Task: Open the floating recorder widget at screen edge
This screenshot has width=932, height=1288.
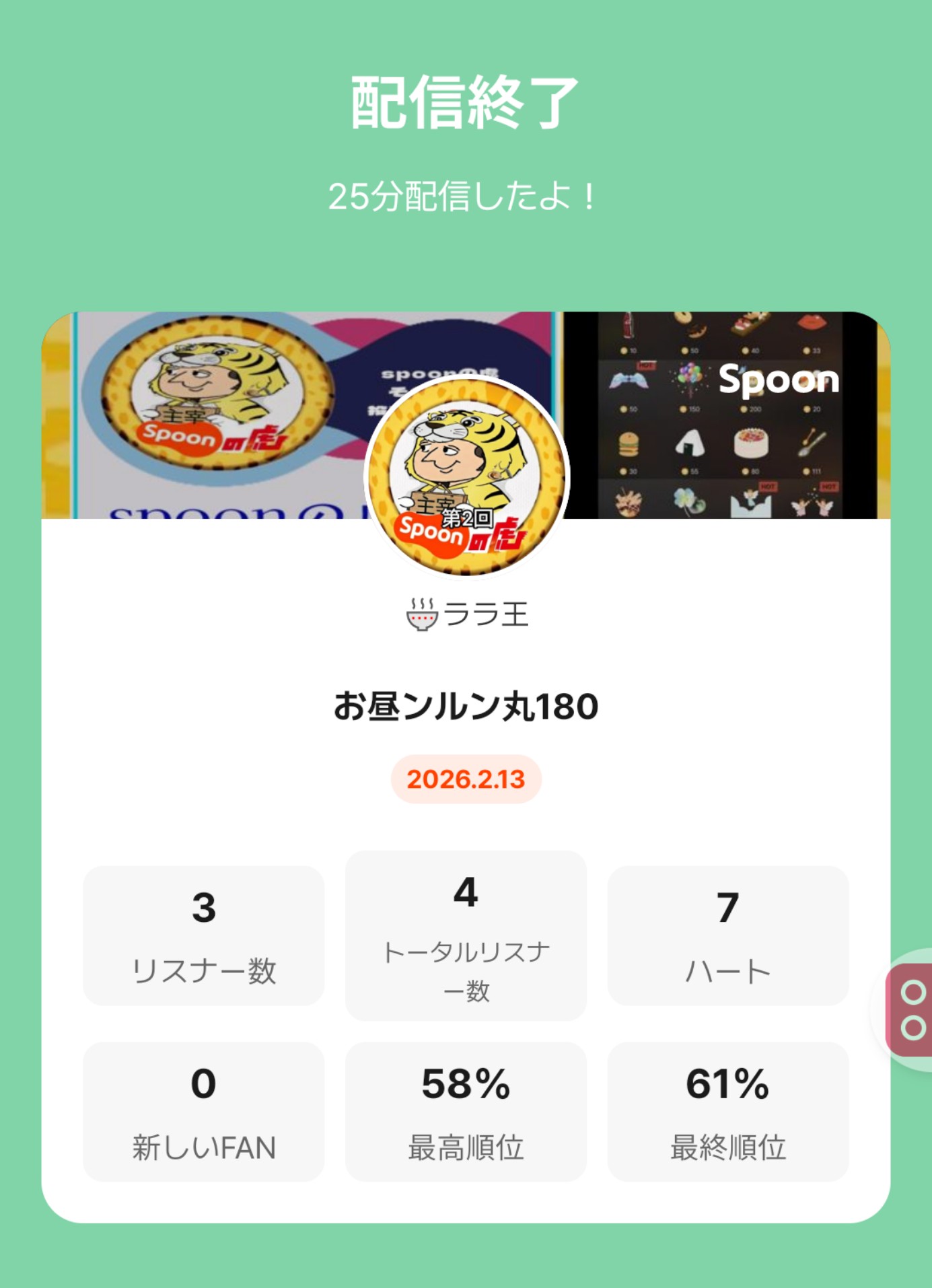Action: point(910,1009)
